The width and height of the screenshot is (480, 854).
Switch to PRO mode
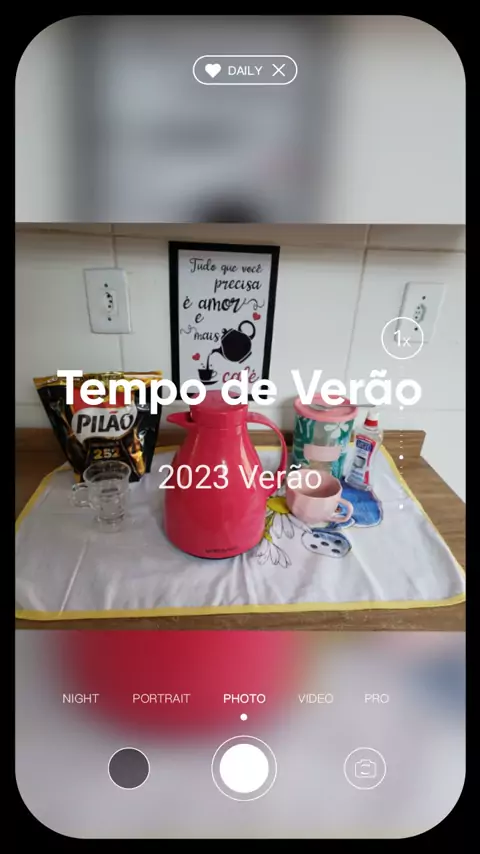point(376,698)
